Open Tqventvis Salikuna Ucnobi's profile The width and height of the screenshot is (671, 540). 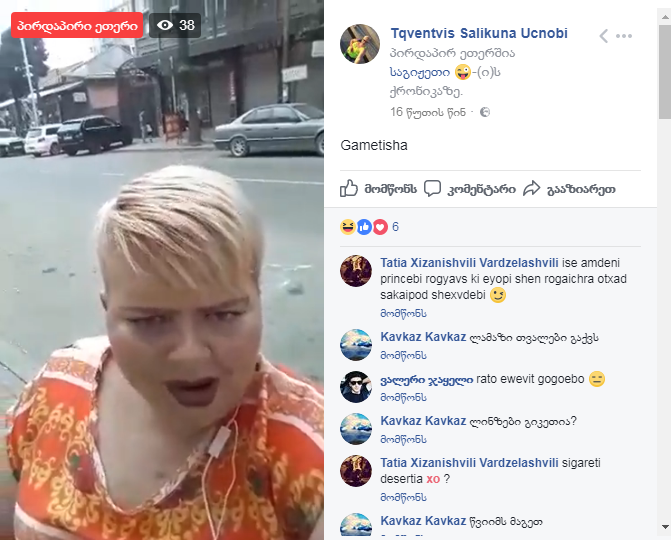[x=466, y=33]
